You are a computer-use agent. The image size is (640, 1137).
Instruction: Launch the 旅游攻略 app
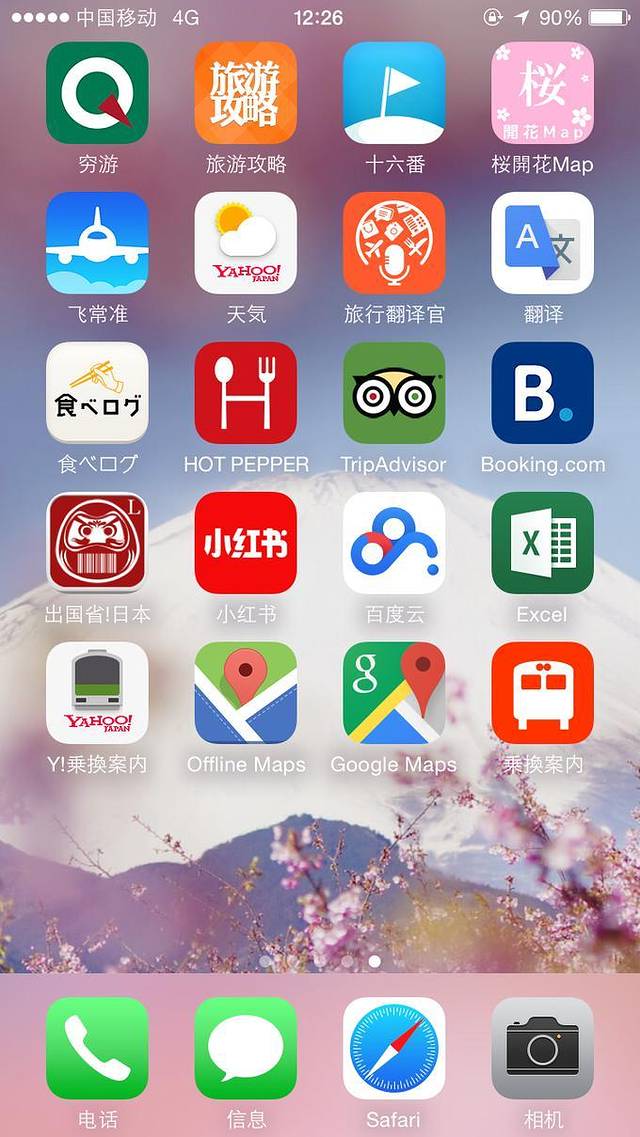(x=246, y=93)
